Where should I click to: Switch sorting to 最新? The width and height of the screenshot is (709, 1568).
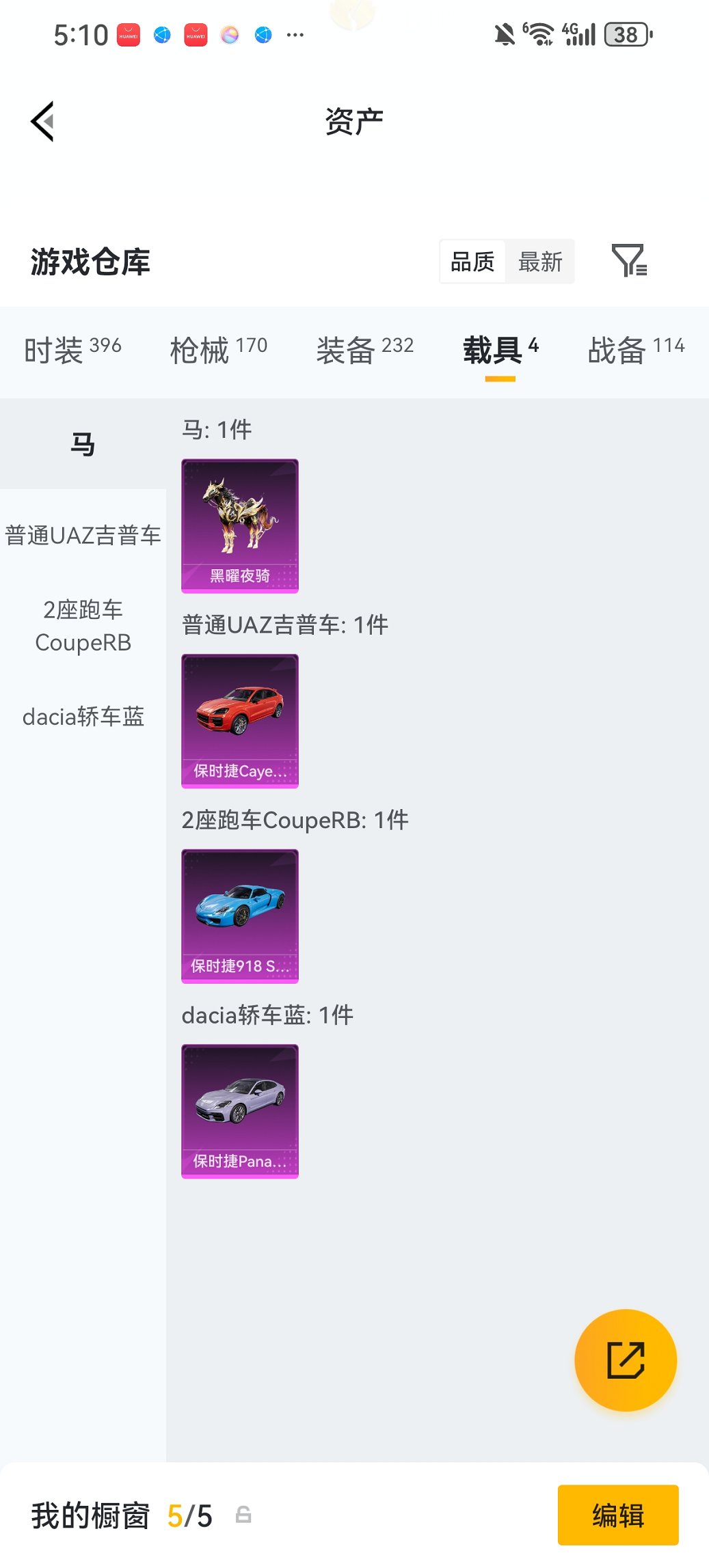click(541, 262)
